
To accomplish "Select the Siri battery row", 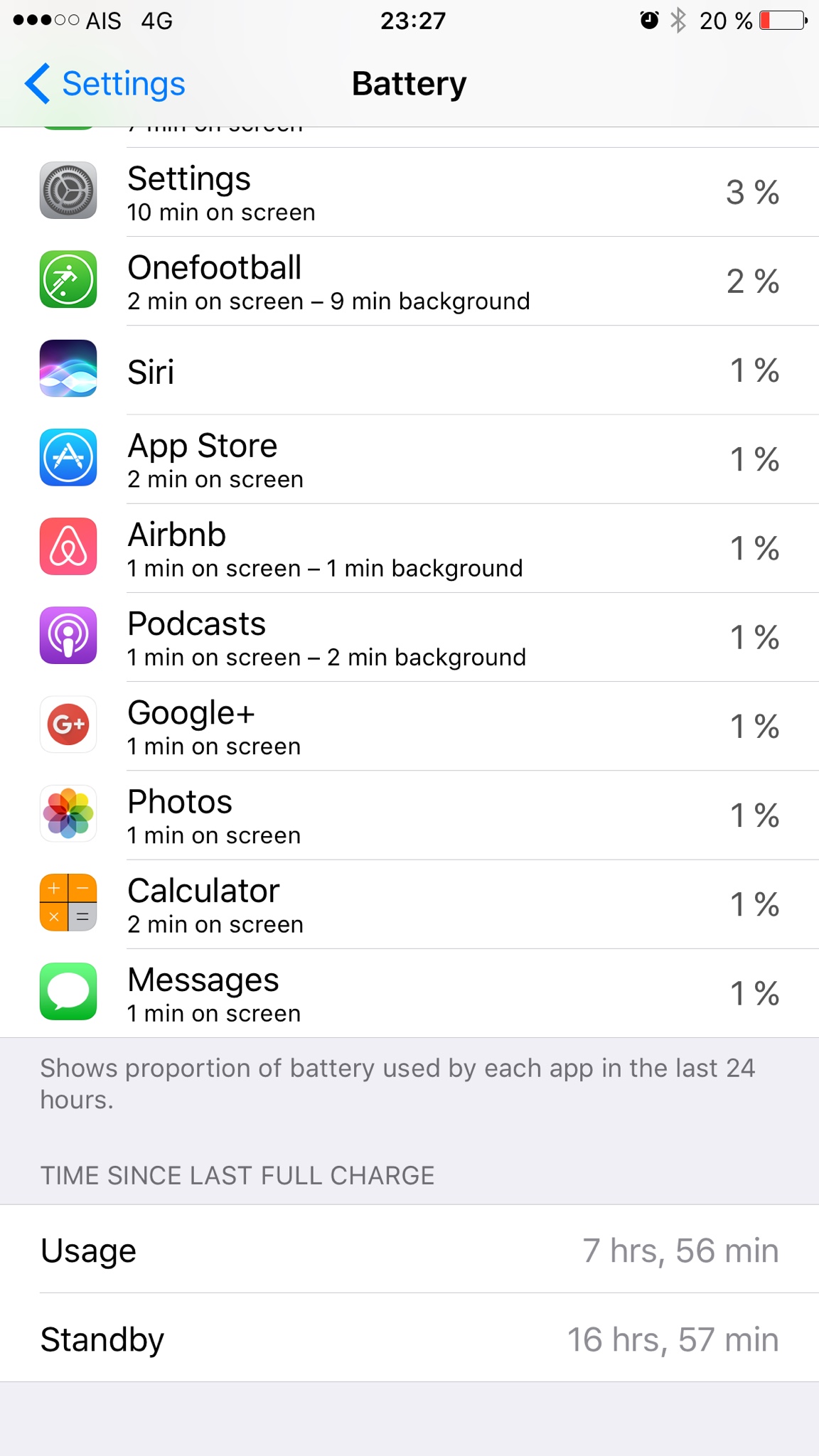I will pos(409,370).
